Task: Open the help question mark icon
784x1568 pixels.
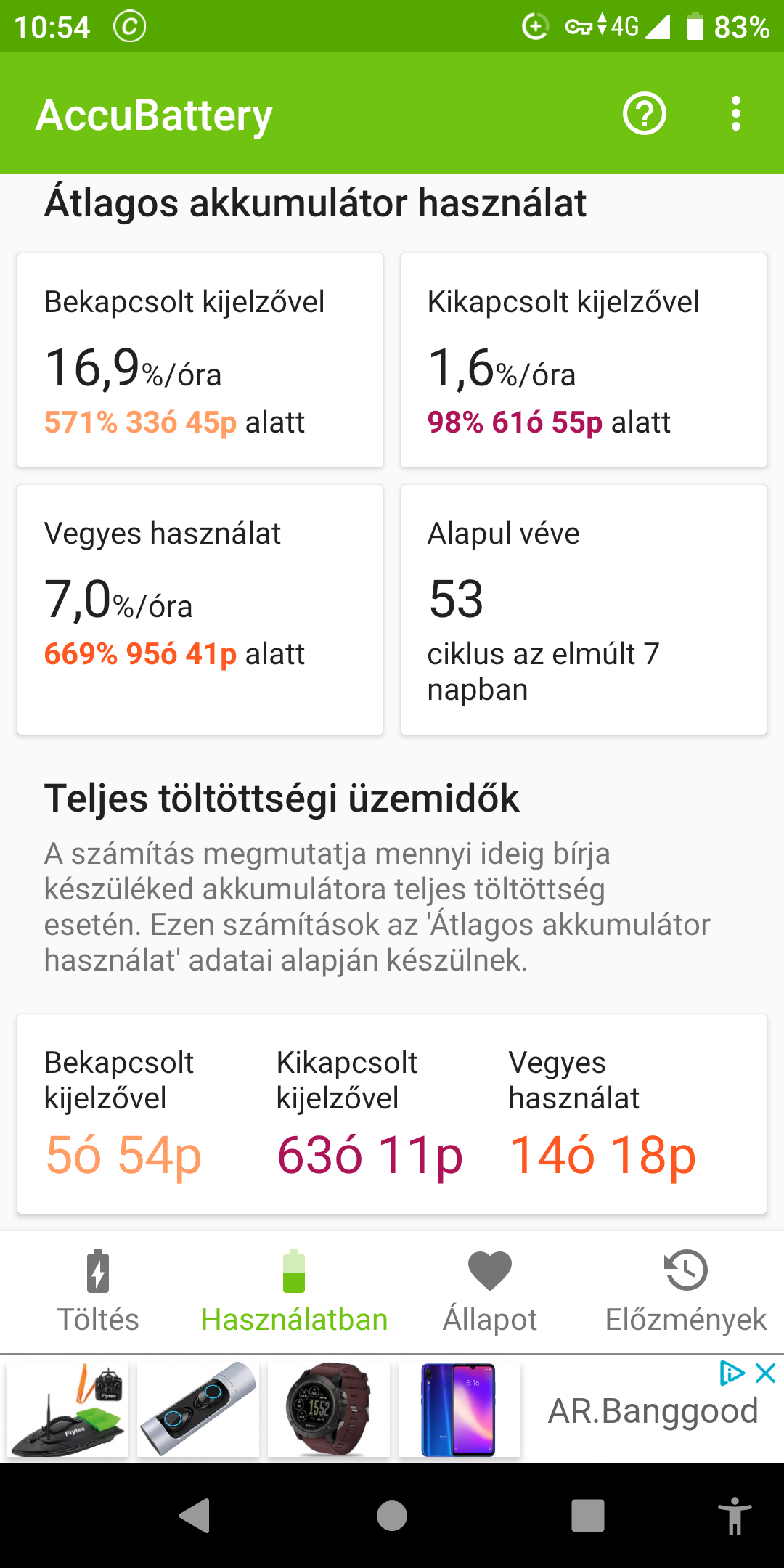Action: click(644, 114)
